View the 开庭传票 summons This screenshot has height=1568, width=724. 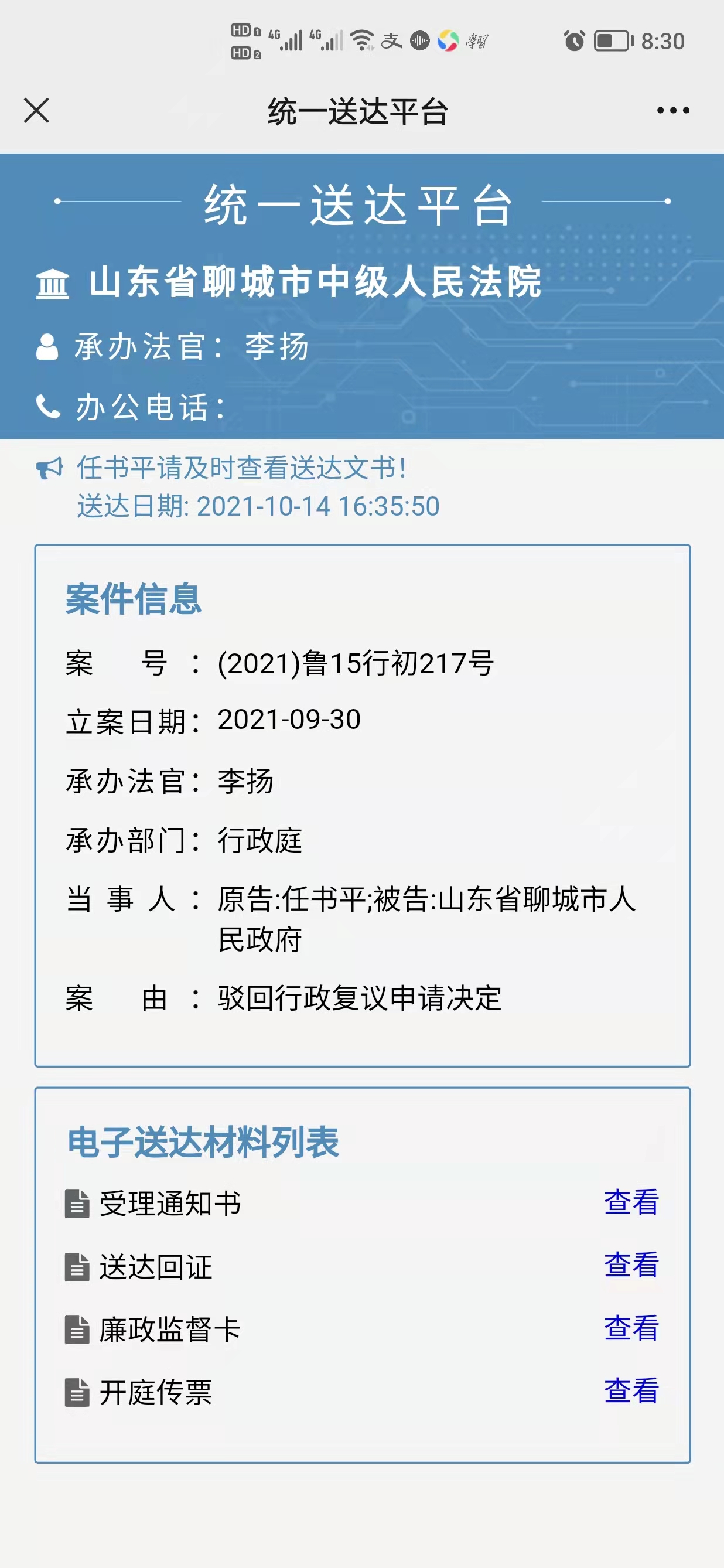(x=631, y=1392)
